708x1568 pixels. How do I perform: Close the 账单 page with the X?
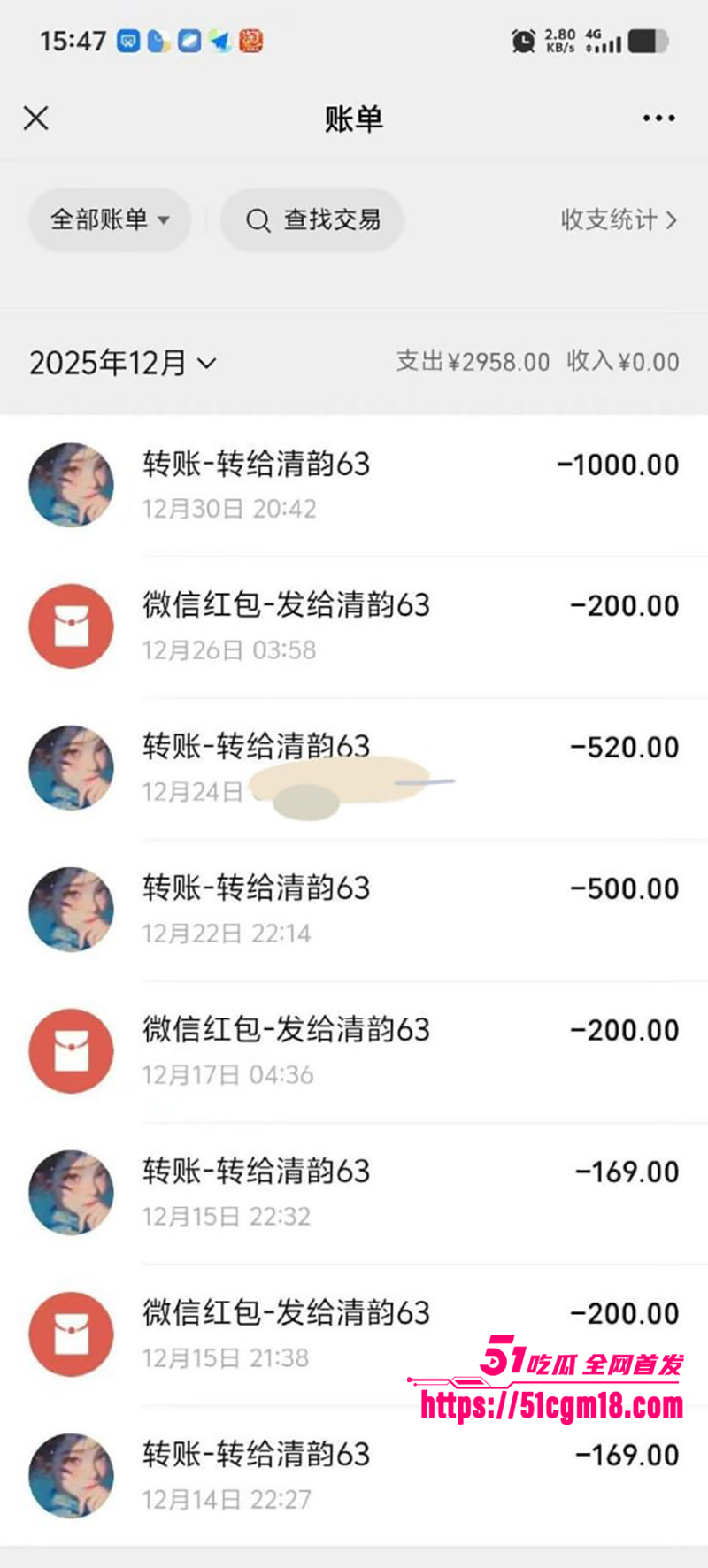35,118
